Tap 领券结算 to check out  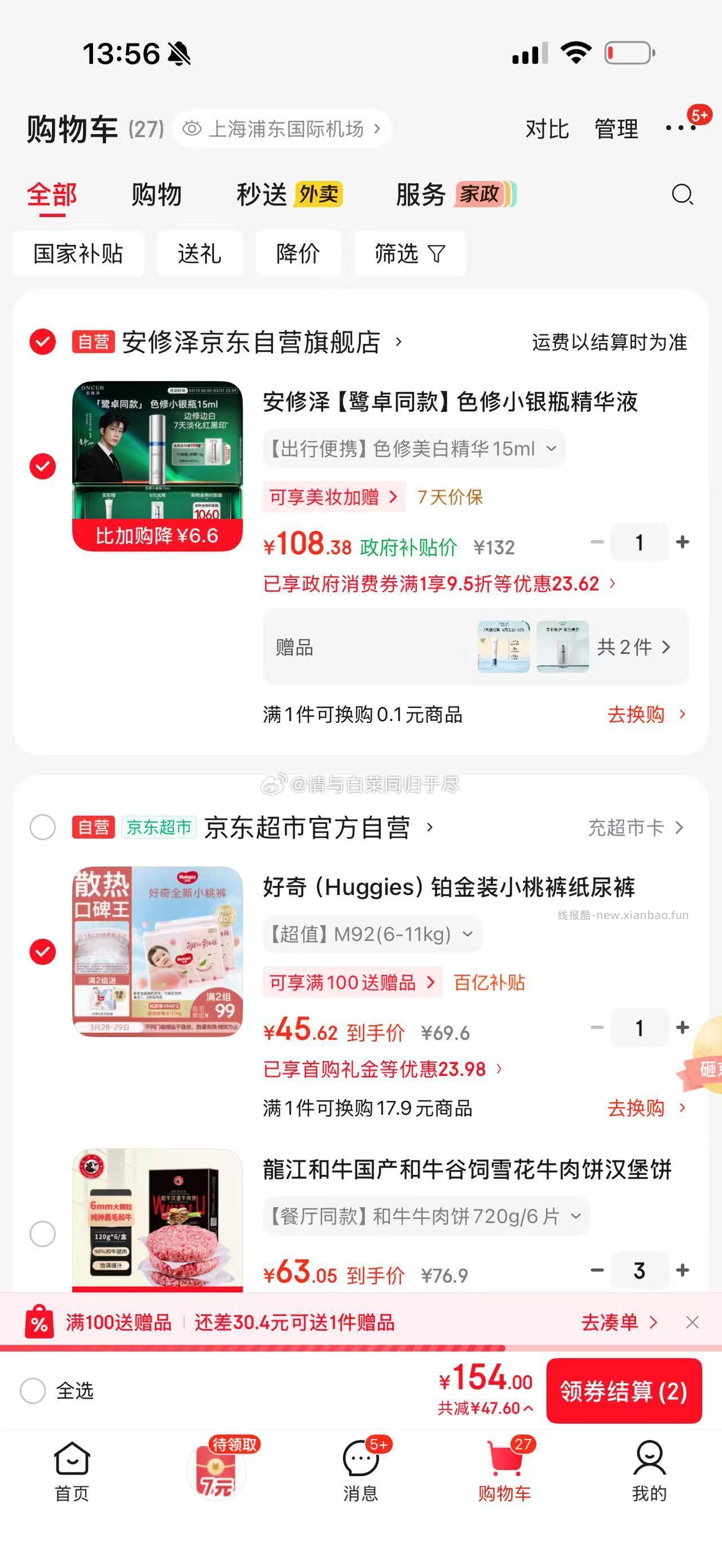(x=623, y=1391)
